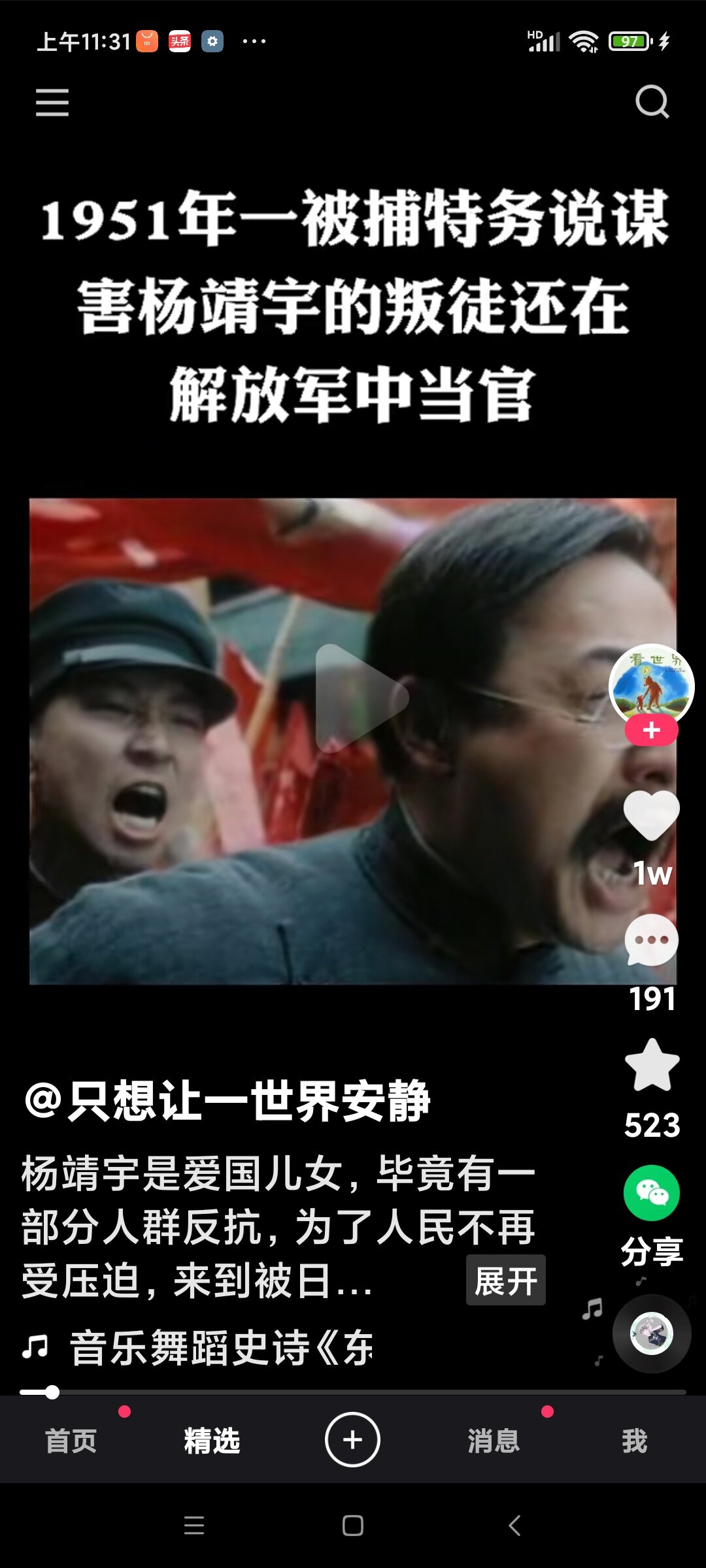
Task: Expand the description with 展开
Action: [x=505, y=1281]
